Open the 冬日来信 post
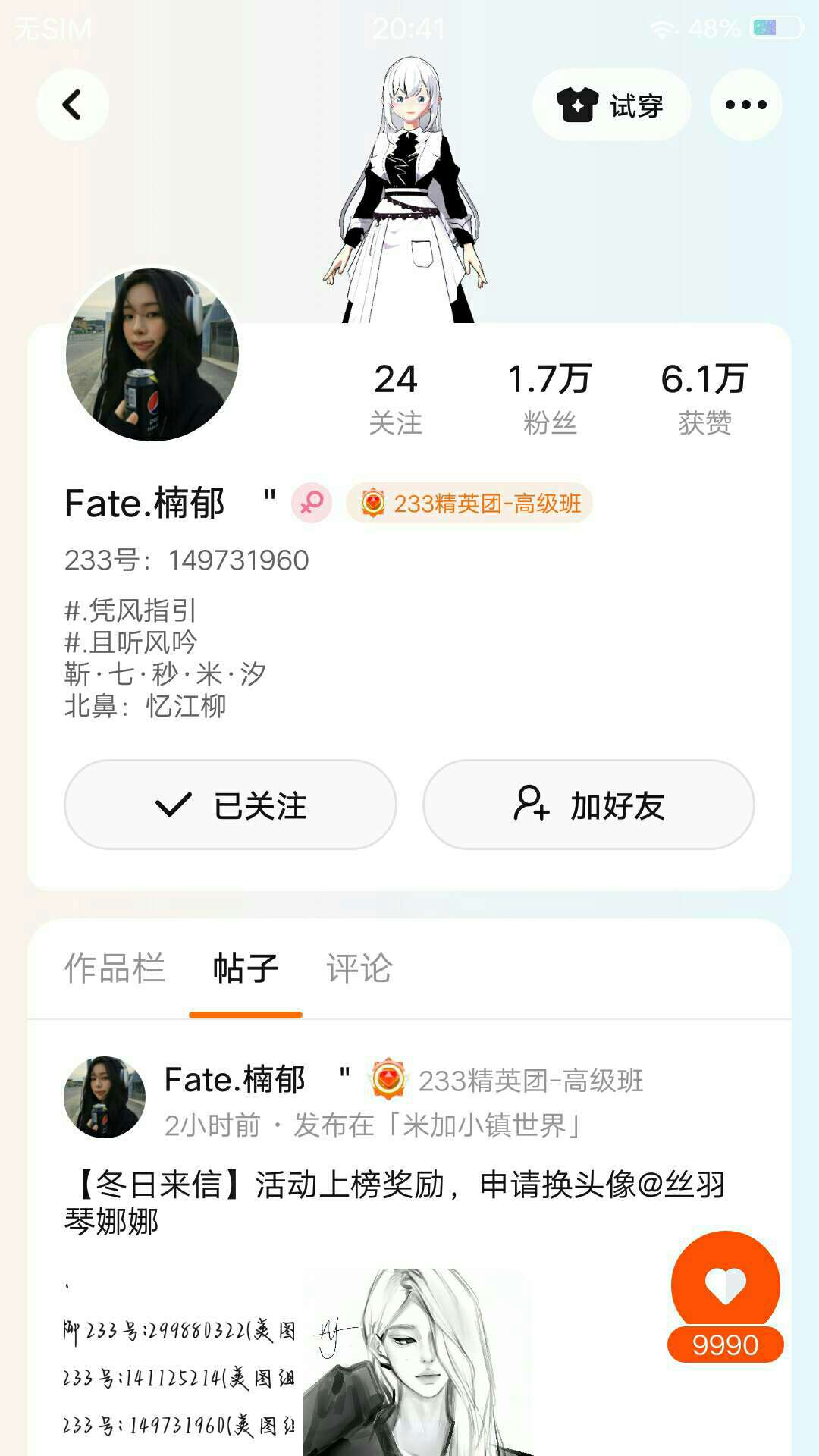 coord(394,1202)
